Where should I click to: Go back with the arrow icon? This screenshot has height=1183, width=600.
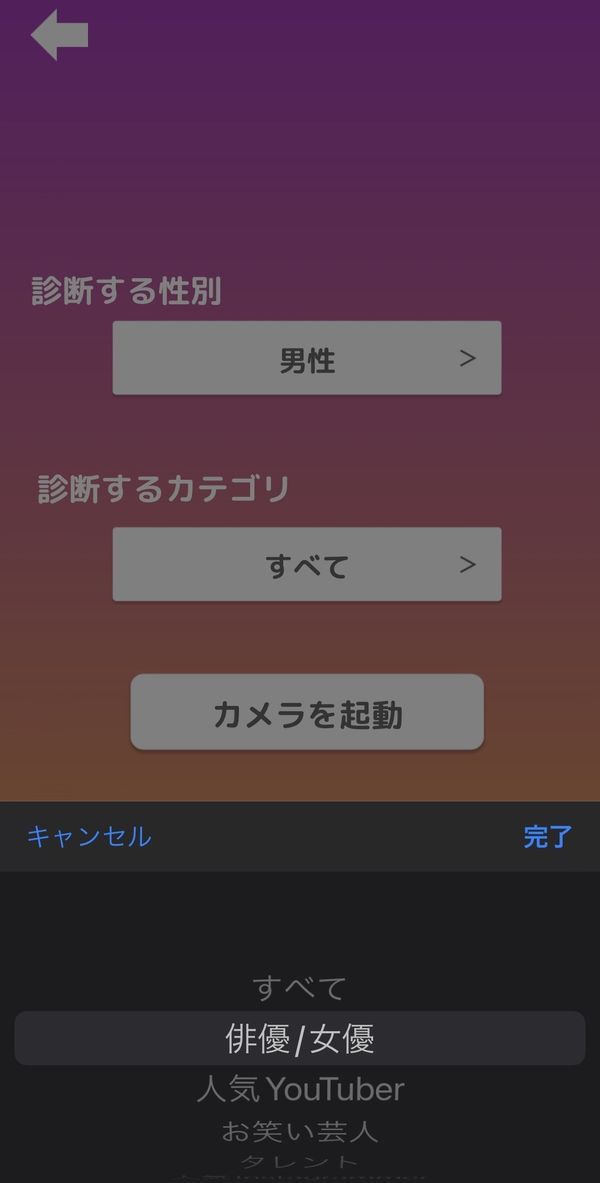pos(60,35)
